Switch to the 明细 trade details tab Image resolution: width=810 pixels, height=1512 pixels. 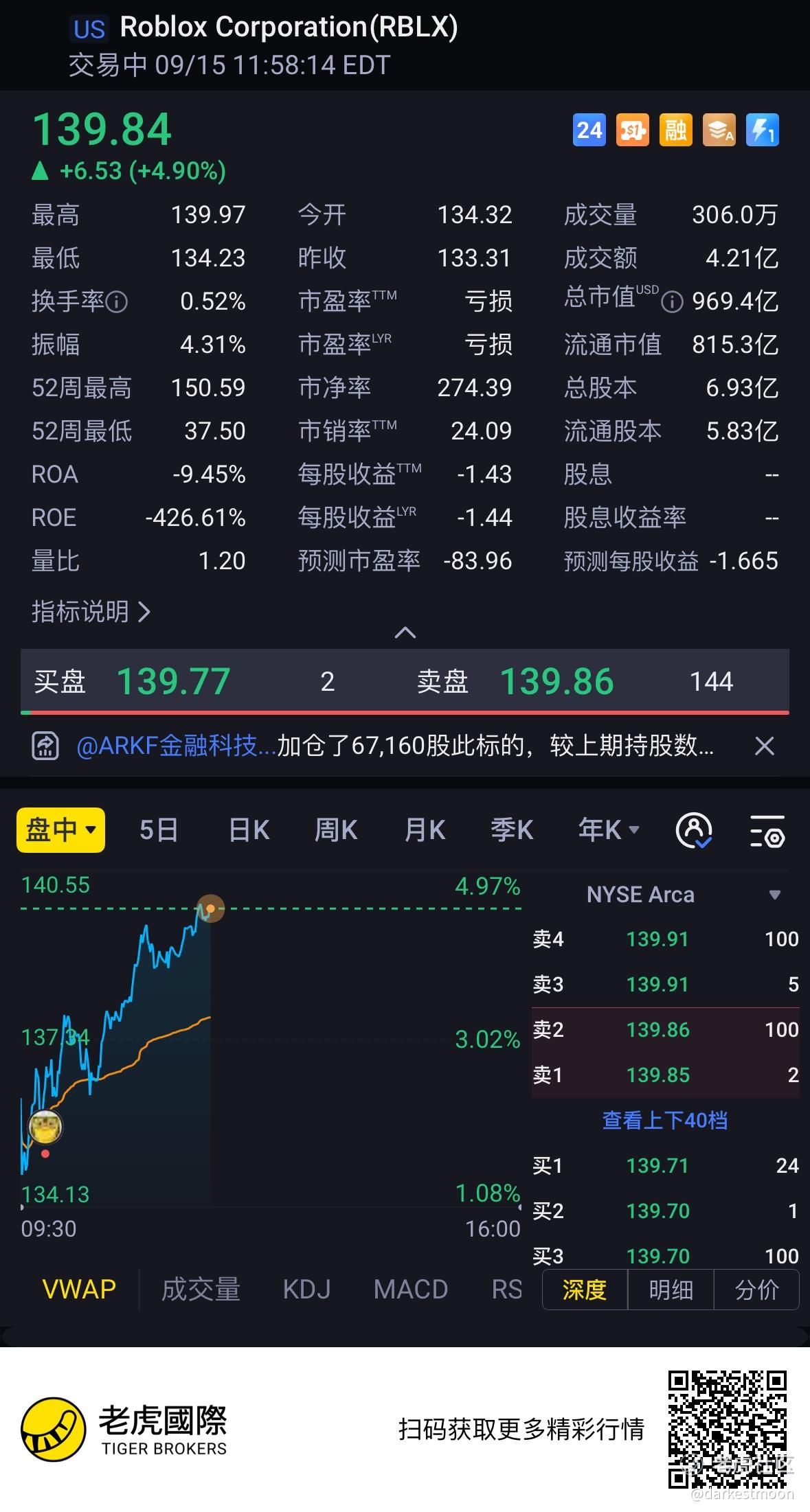tap(671, 1290)
